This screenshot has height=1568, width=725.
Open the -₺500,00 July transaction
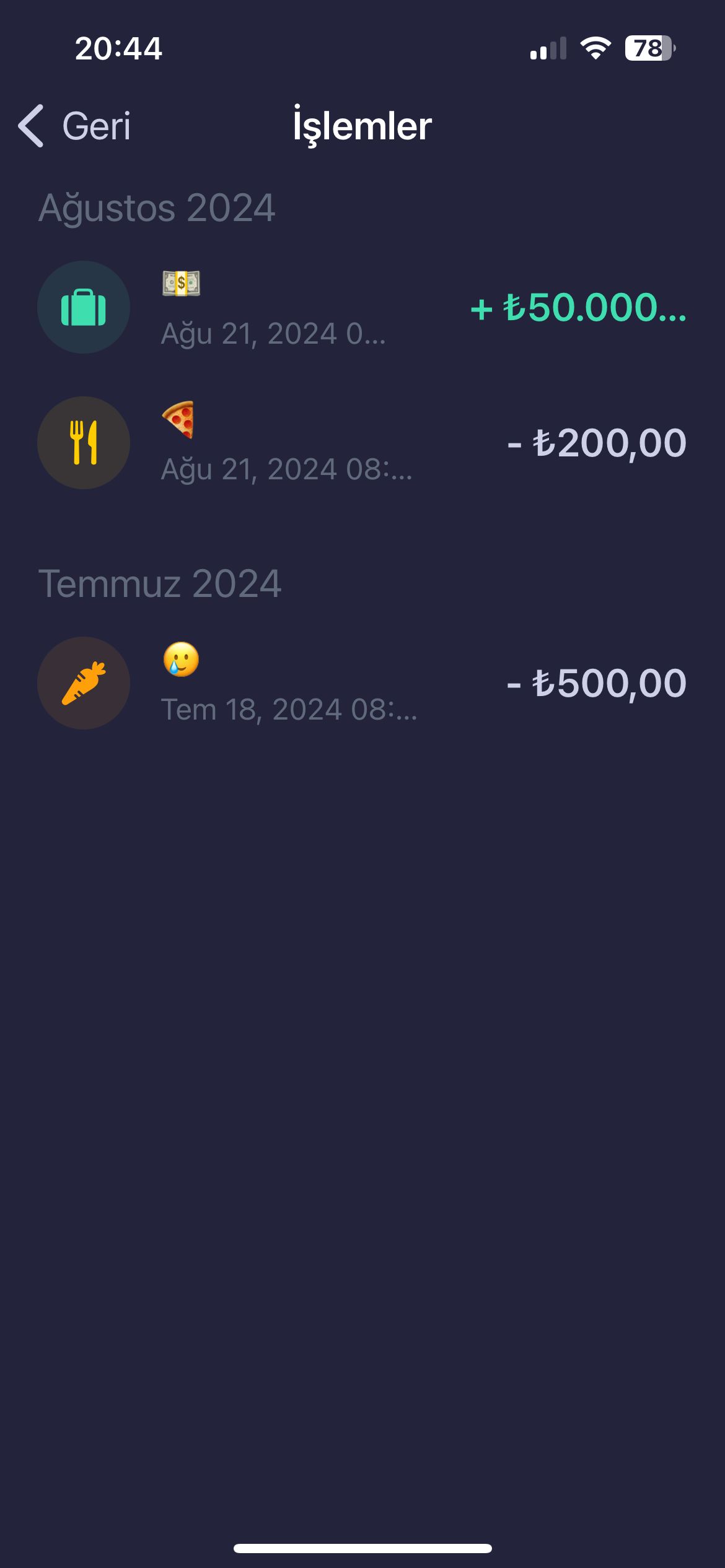pyautogui.click(x=362, y=684)
